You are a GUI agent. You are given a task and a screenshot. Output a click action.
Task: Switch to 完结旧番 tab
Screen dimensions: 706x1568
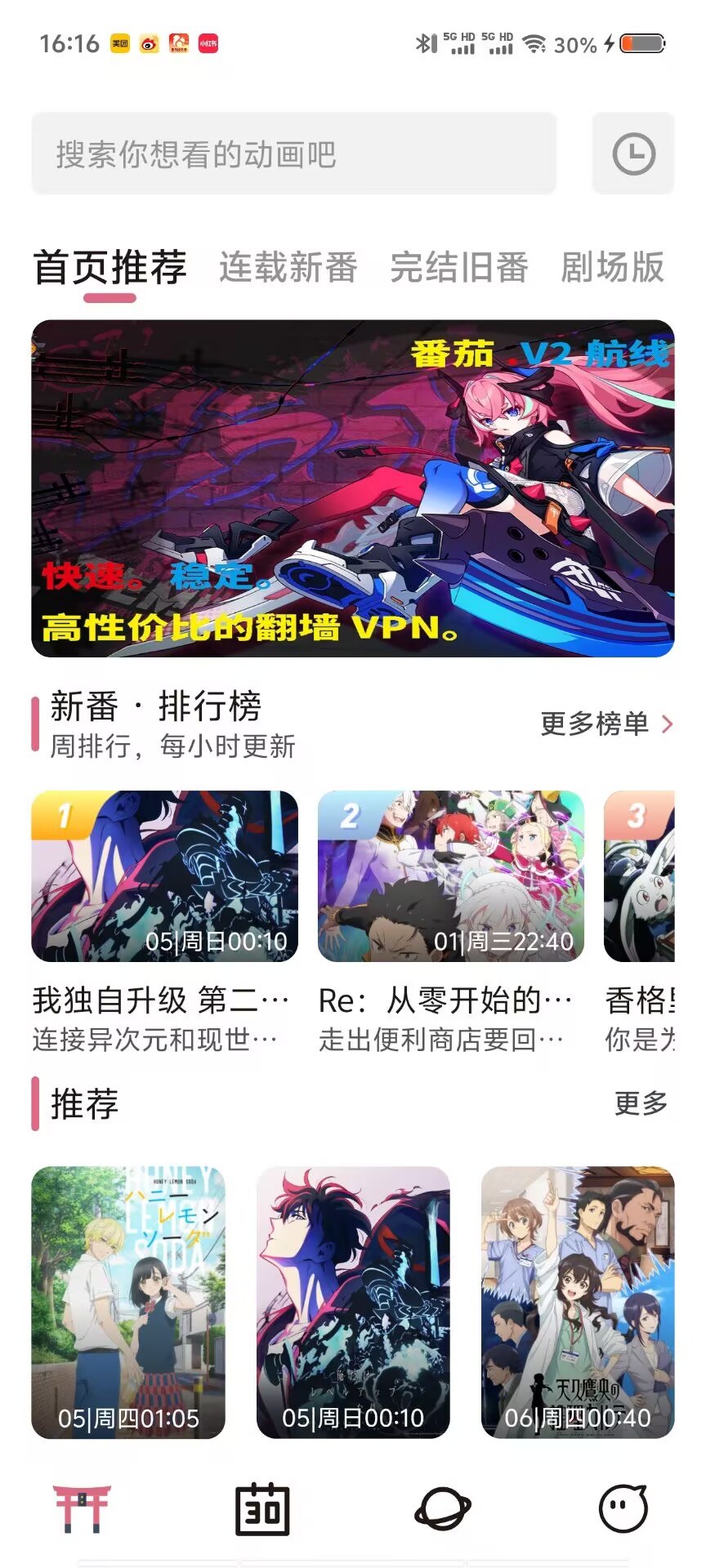click(459, 268)
